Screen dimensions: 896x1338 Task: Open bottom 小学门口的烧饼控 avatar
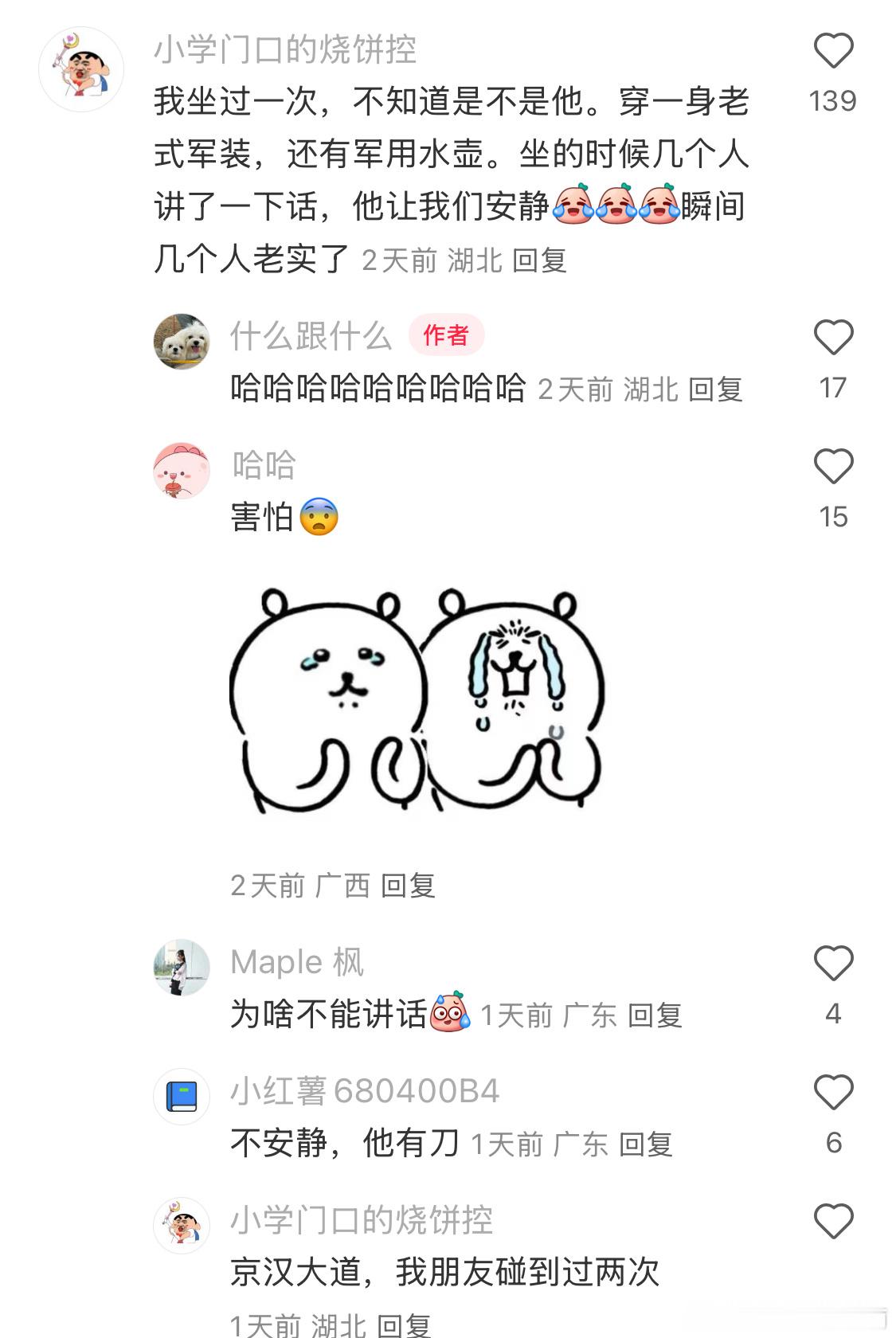pos(182,1225)
